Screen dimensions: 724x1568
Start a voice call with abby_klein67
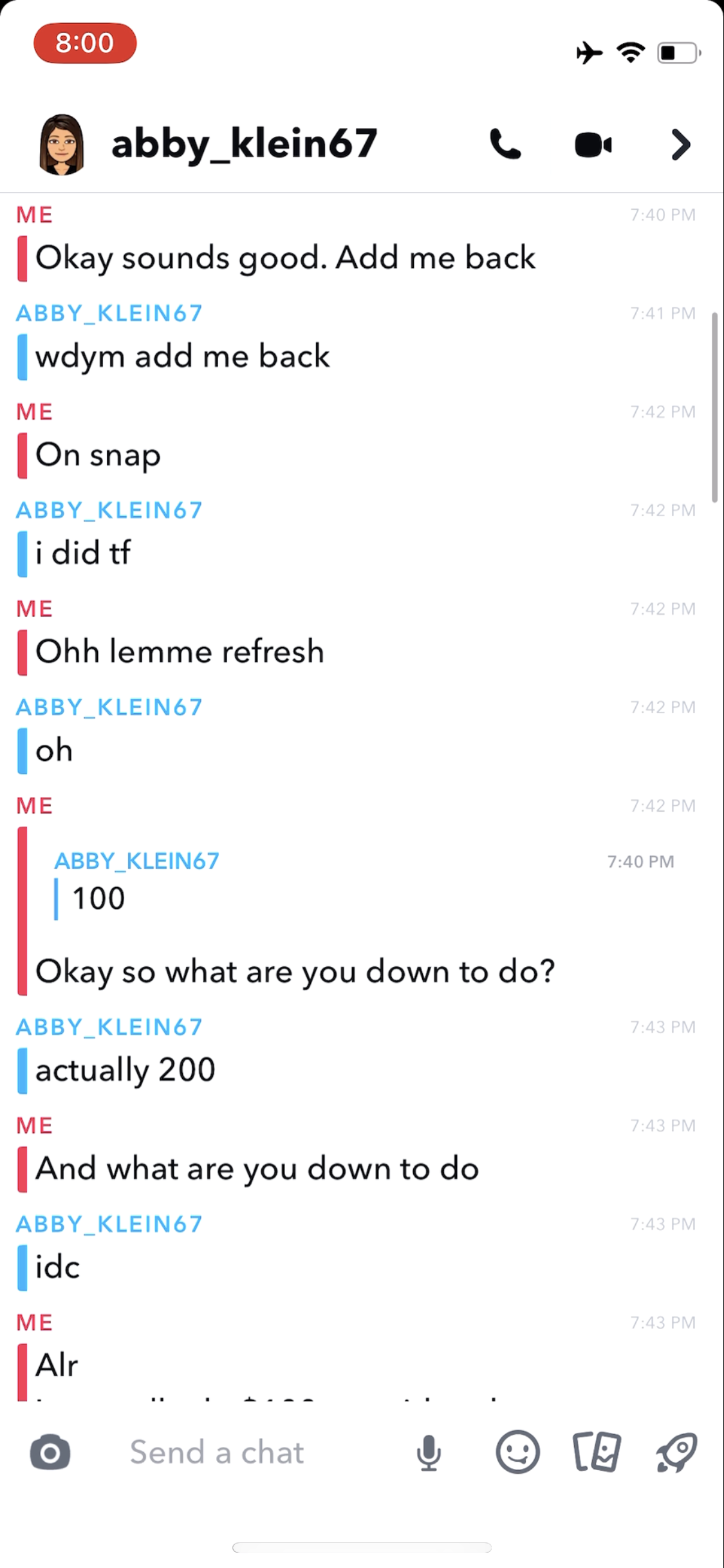pyautogui.click(x=505, y=144)
